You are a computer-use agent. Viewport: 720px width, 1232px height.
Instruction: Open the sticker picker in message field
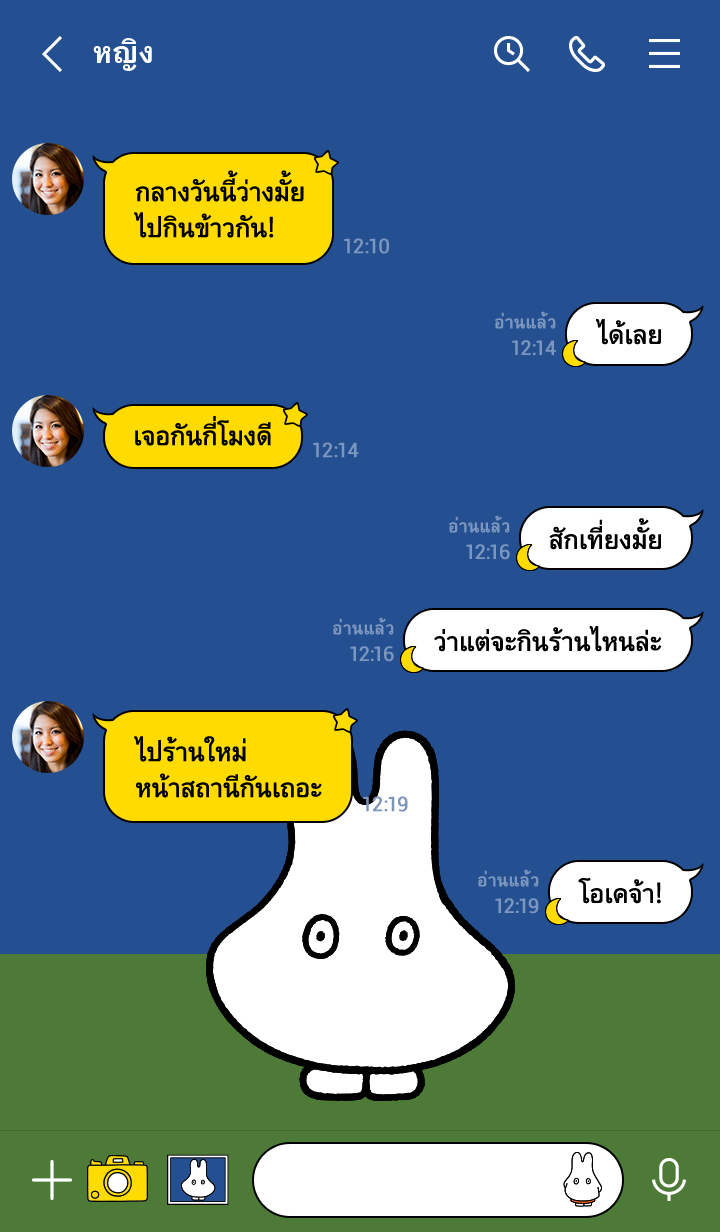(581, 1180)
